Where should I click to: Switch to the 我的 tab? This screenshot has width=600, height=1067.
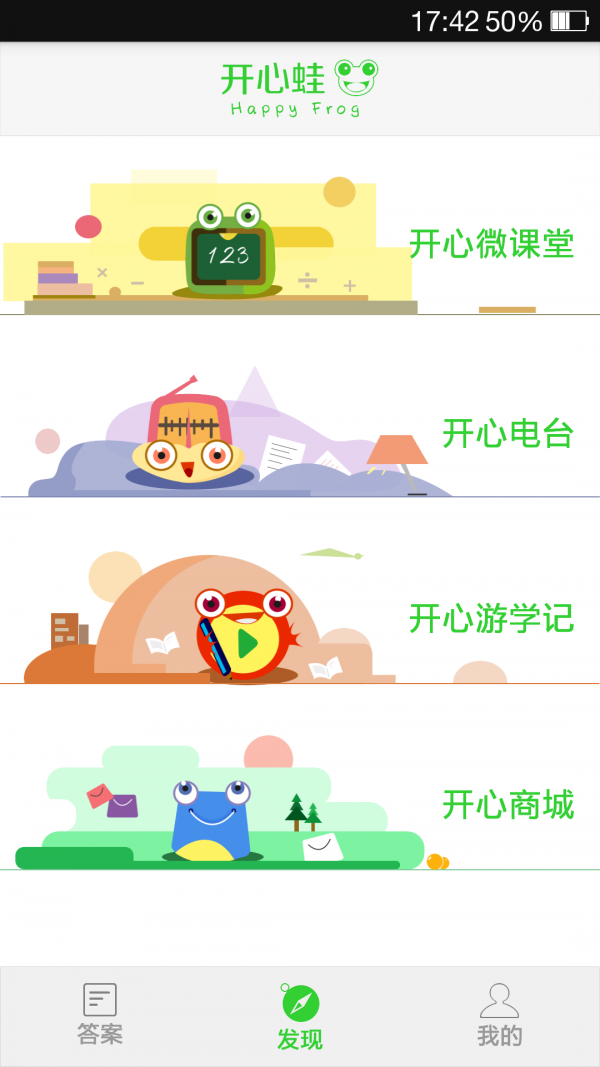click(x=499, y=1014)
